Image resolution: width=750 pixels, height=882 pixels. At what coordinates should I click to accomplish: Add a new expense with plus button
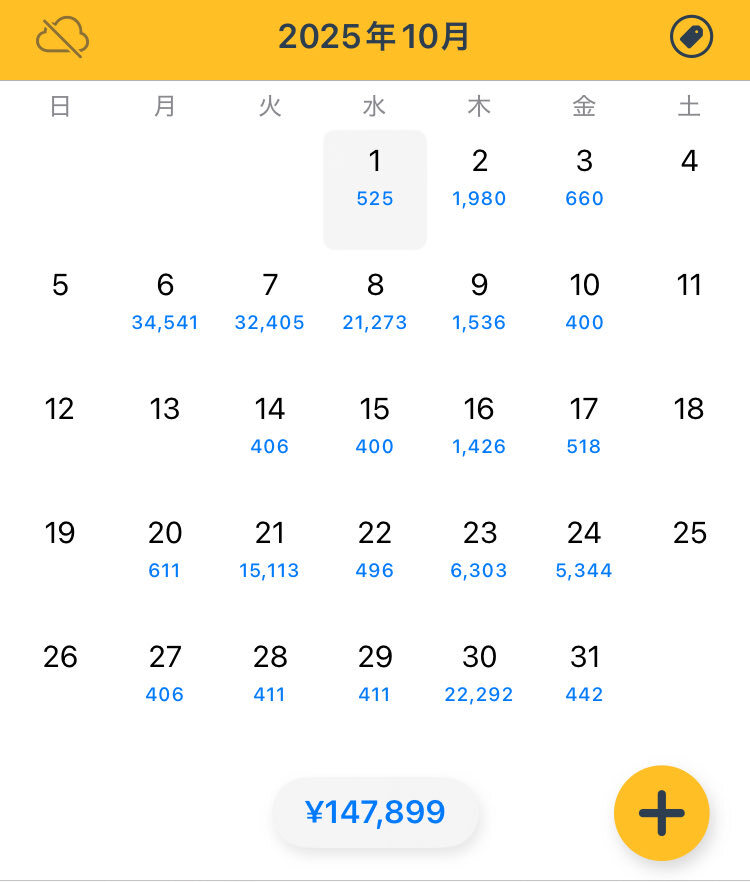[x=661, y=813]
